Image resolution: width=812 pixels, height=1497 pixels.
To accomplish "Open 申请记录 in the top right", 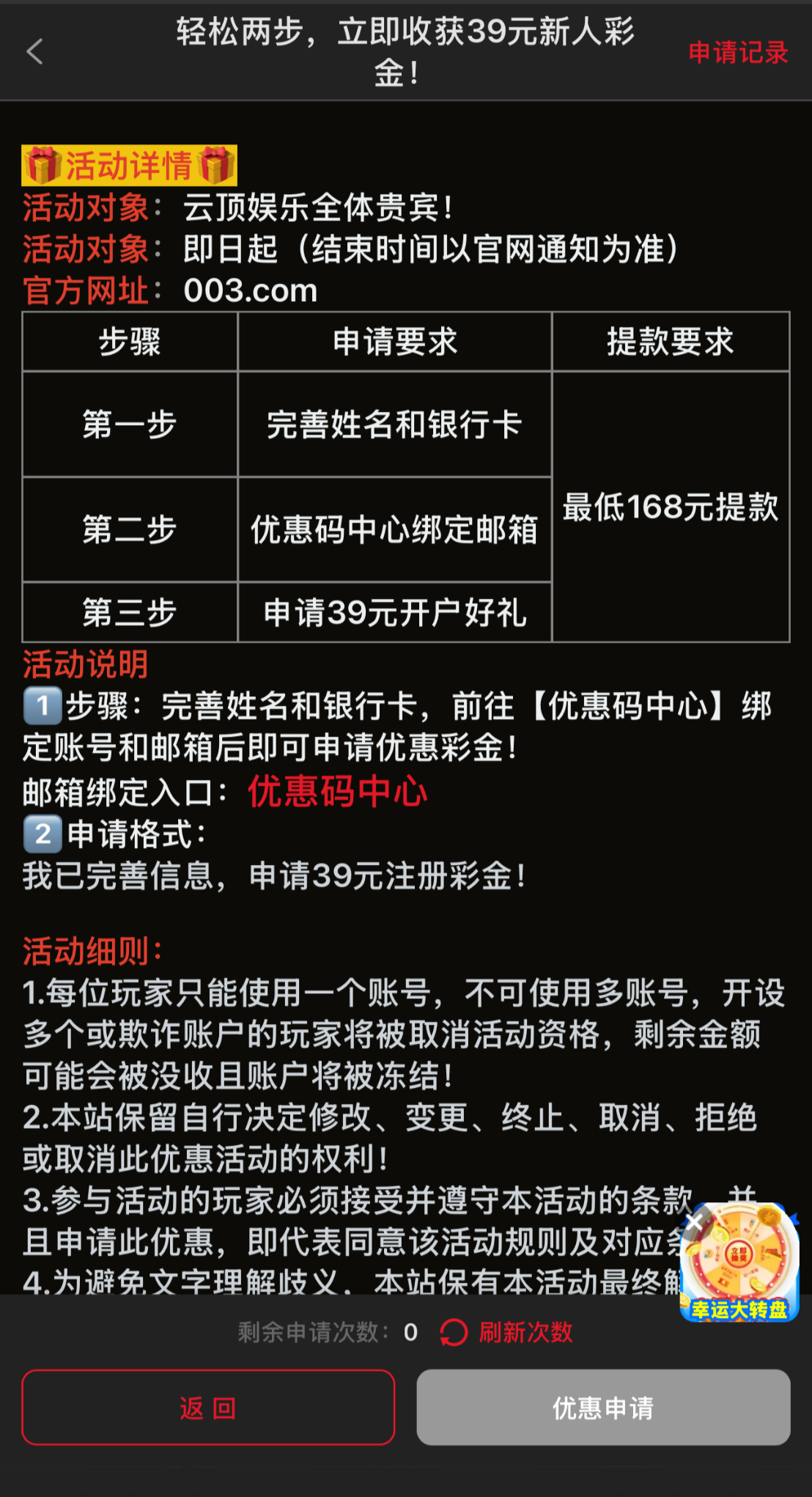I will click(737, 54).
